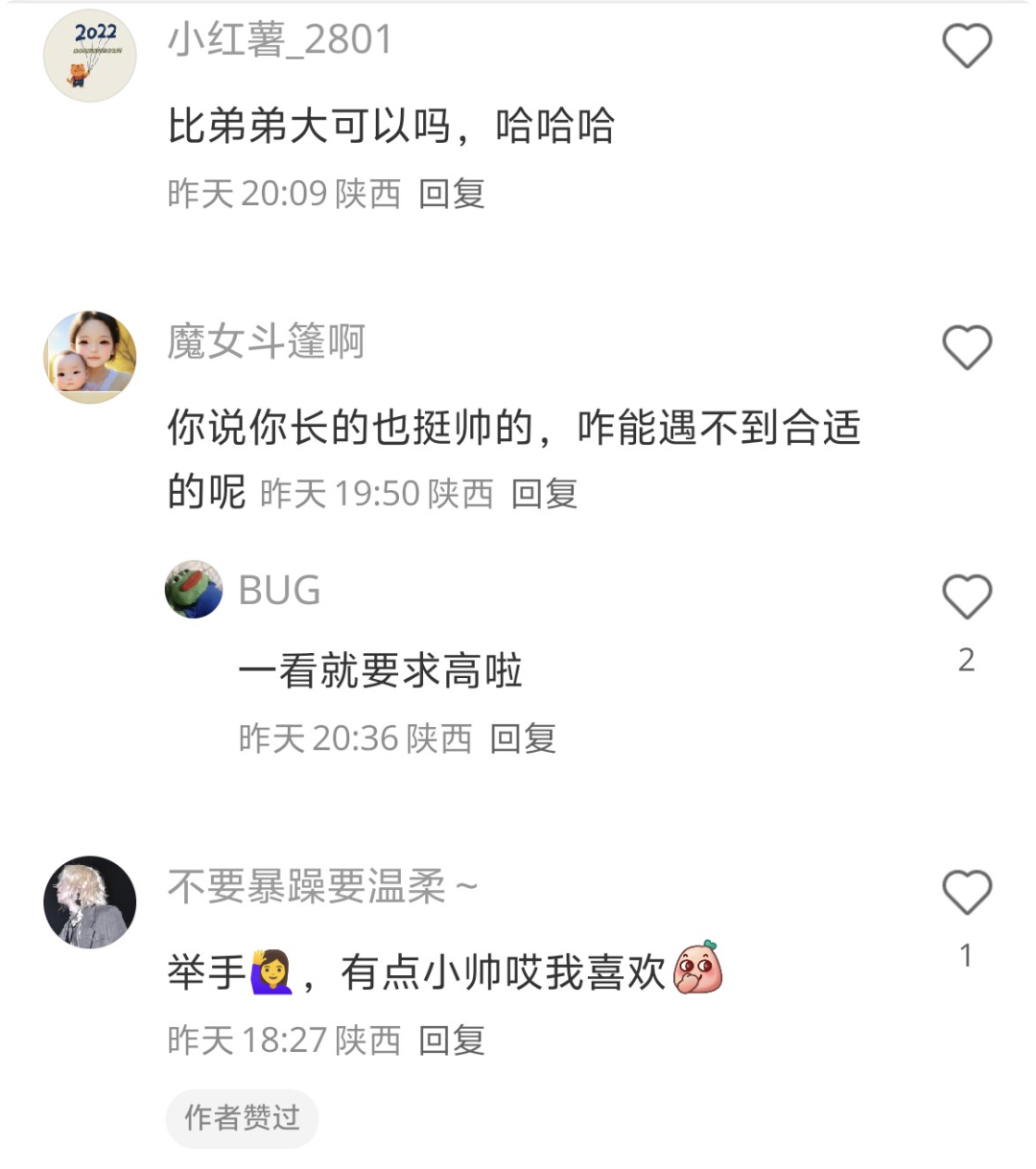Like the comment by 魔女斗篷啊
Image resolution: width=1036 pixels, height=1169 pixels.
tap(966, 347)
